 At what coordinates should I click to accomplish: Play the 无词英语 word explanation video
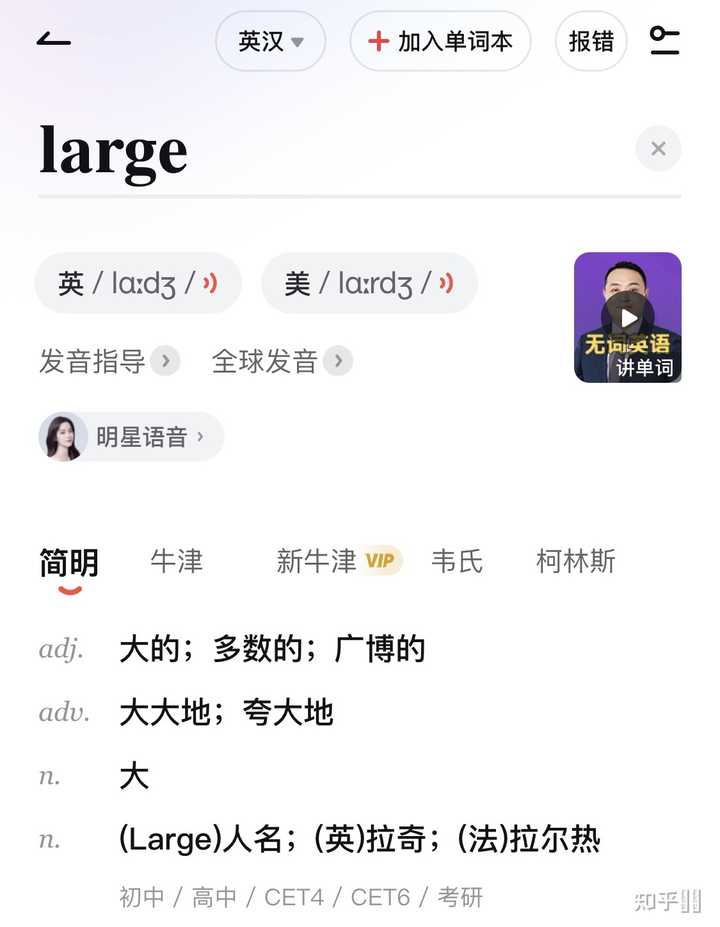[x=628, y=318]
